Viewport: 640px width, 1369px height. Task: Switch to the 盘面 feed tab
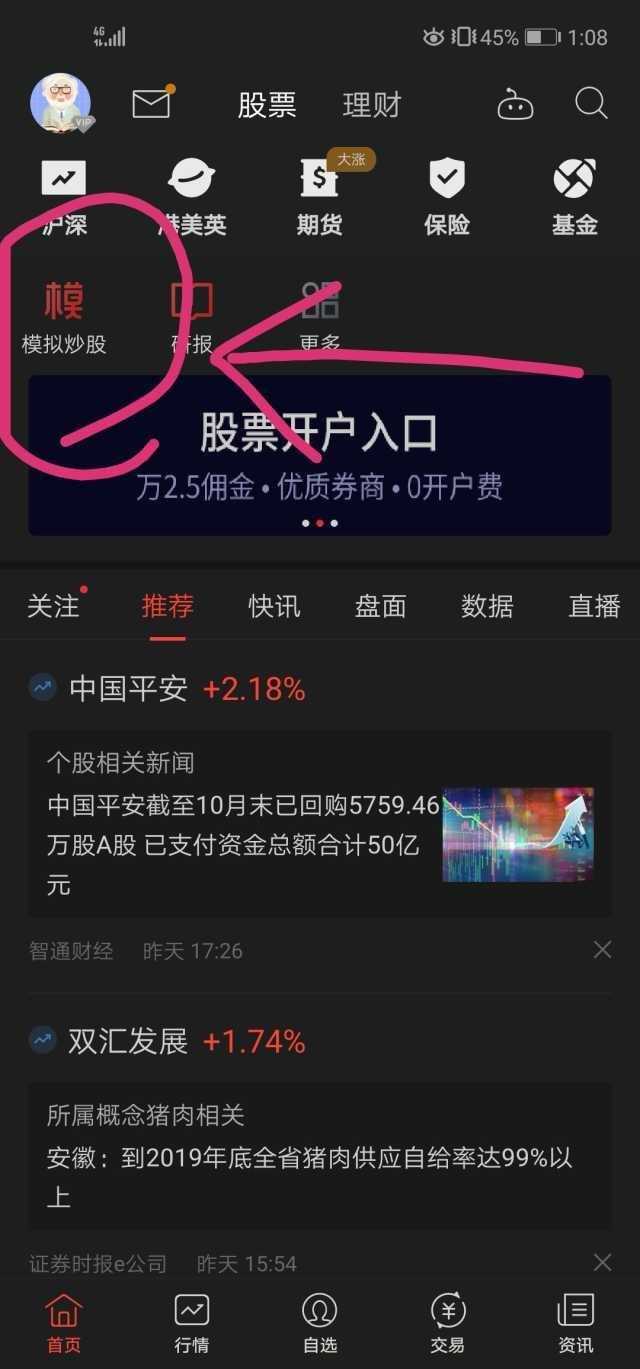381,606
